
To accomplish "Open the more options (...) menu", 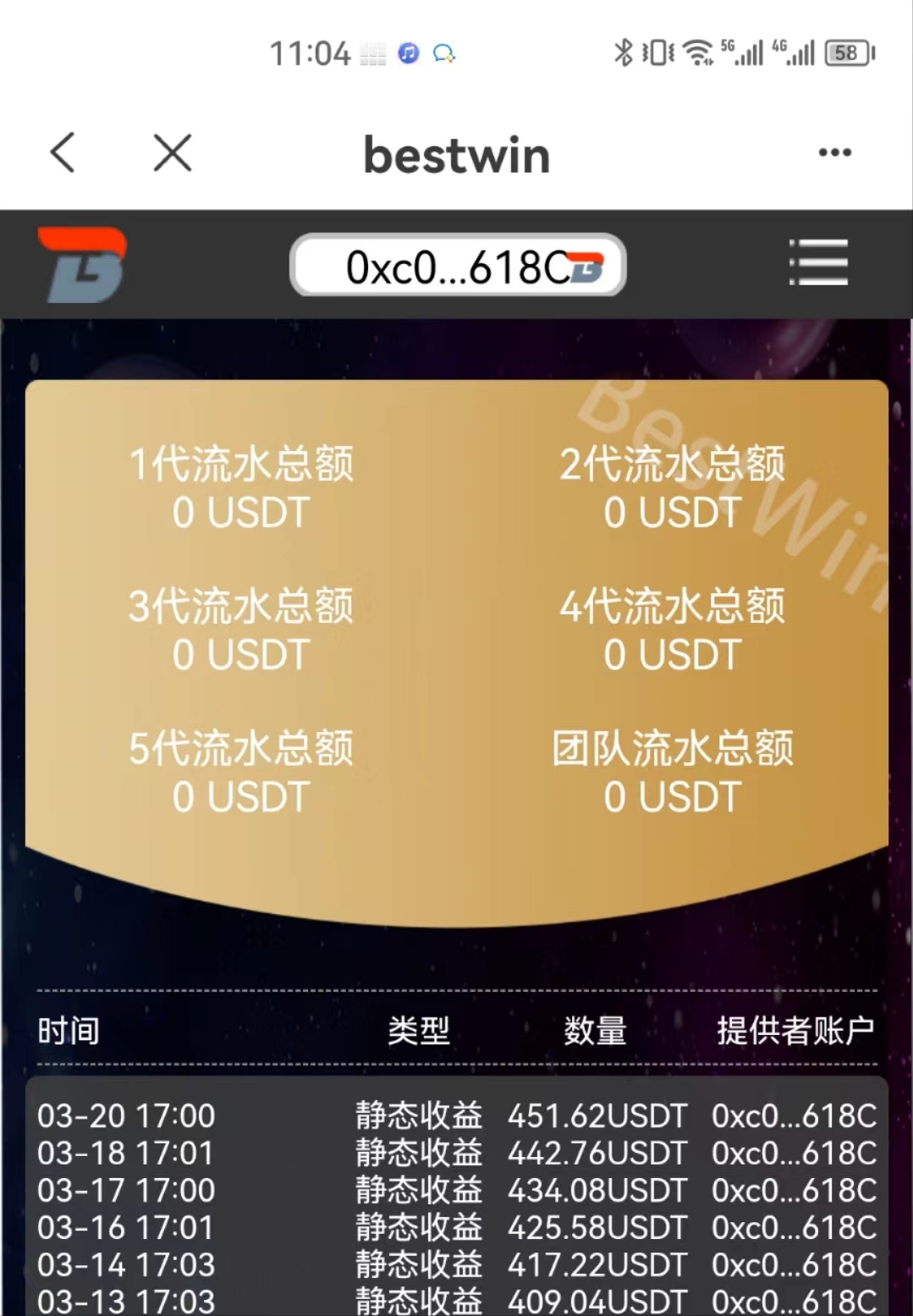I will point(833,152).
